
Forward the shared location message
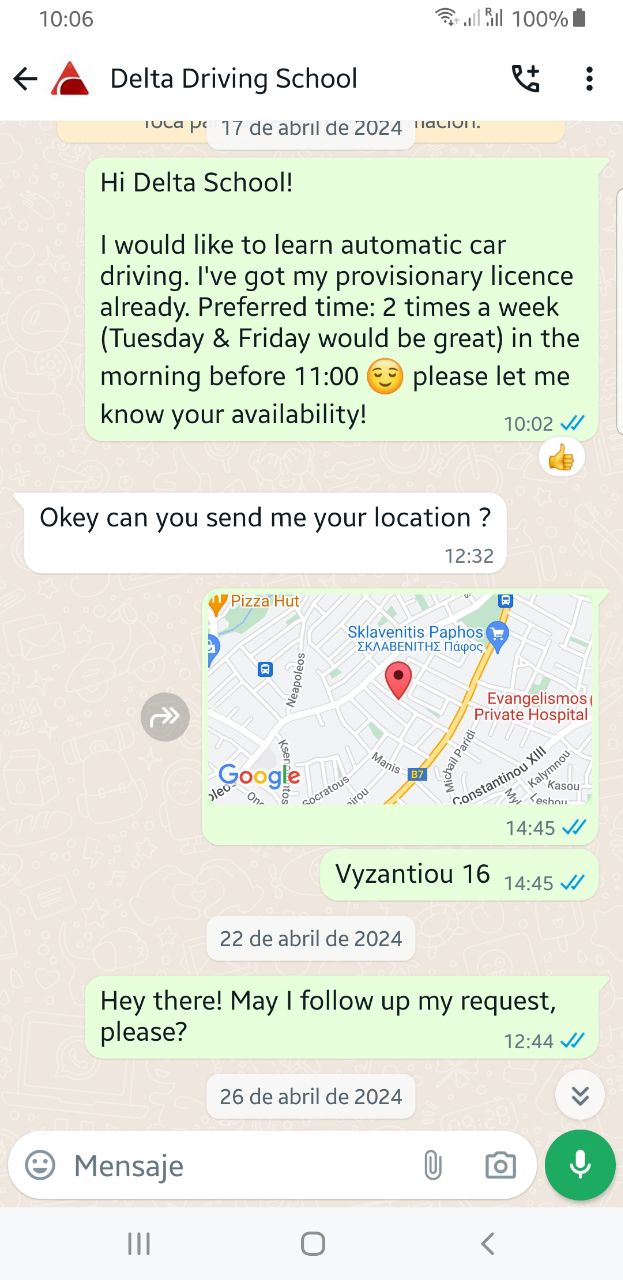165,716
